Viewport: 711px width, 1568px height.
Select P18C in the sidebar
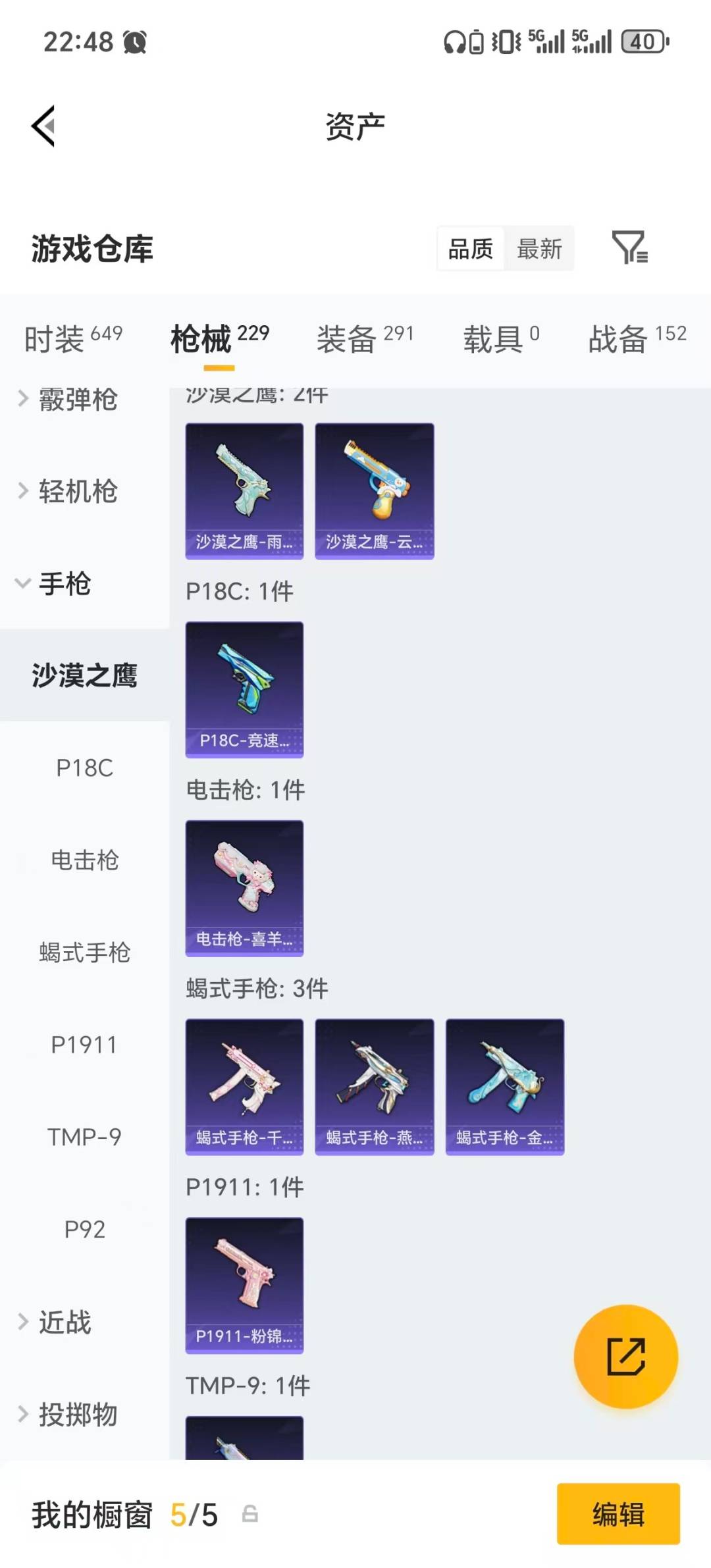[86, 768]
